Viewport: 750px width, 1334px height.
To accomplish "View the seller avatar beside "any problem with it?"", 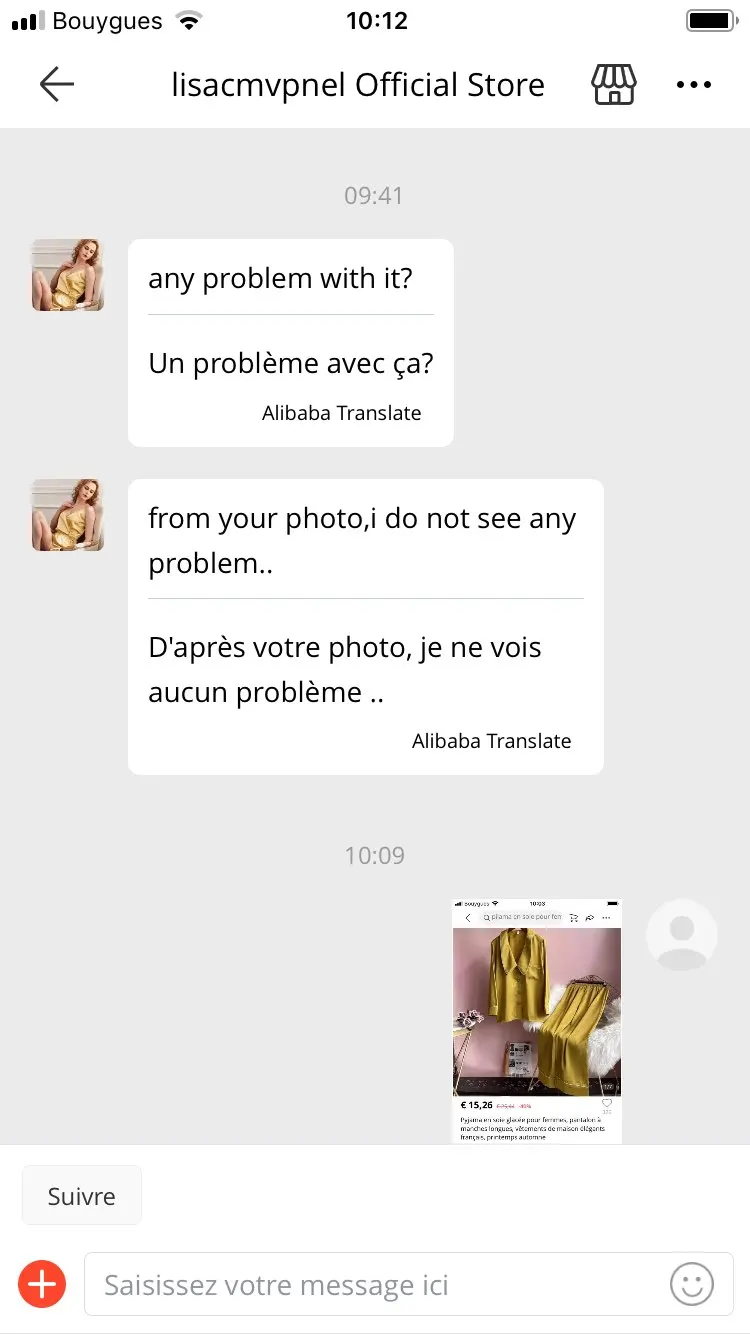I will point(68,275).
